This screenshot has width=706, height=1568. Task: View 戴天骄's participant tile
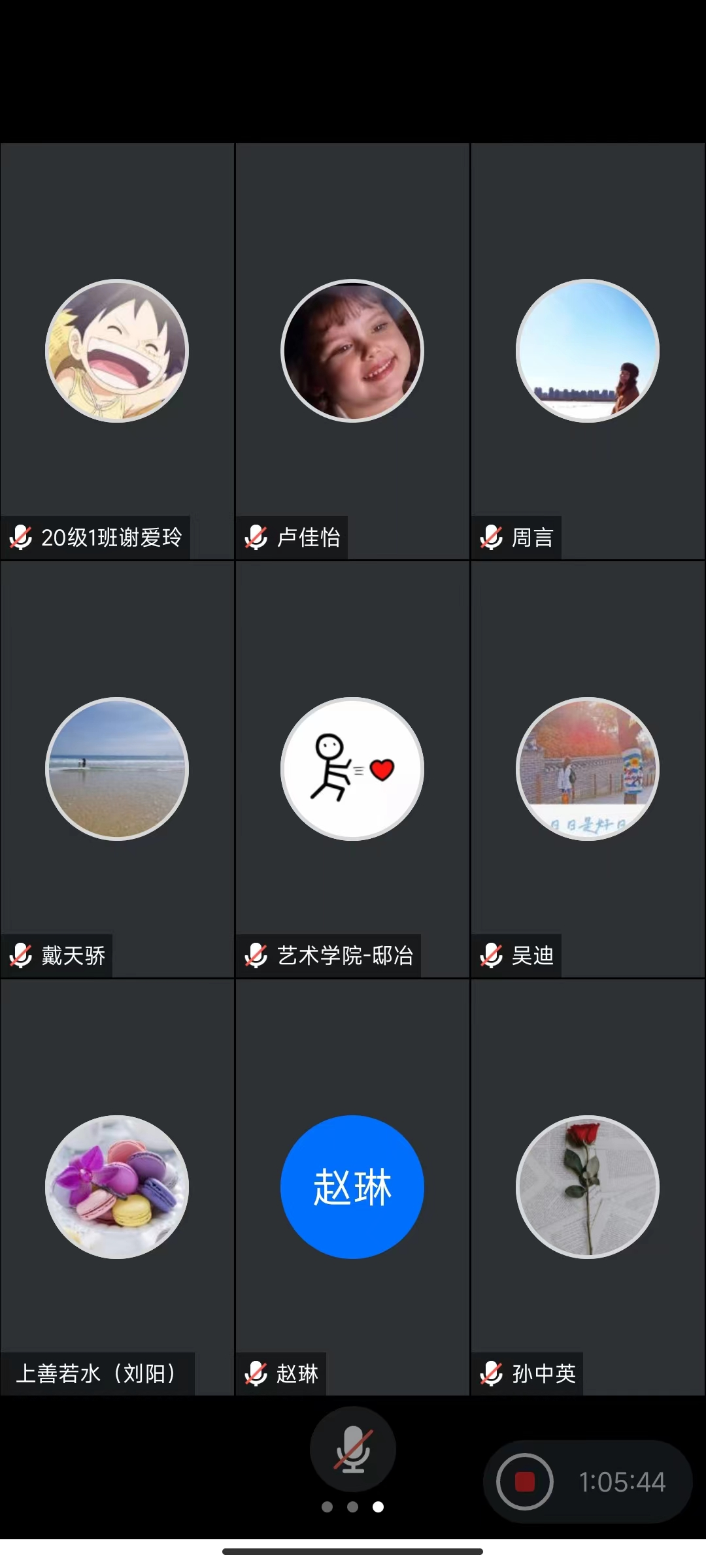click(117, 769)
